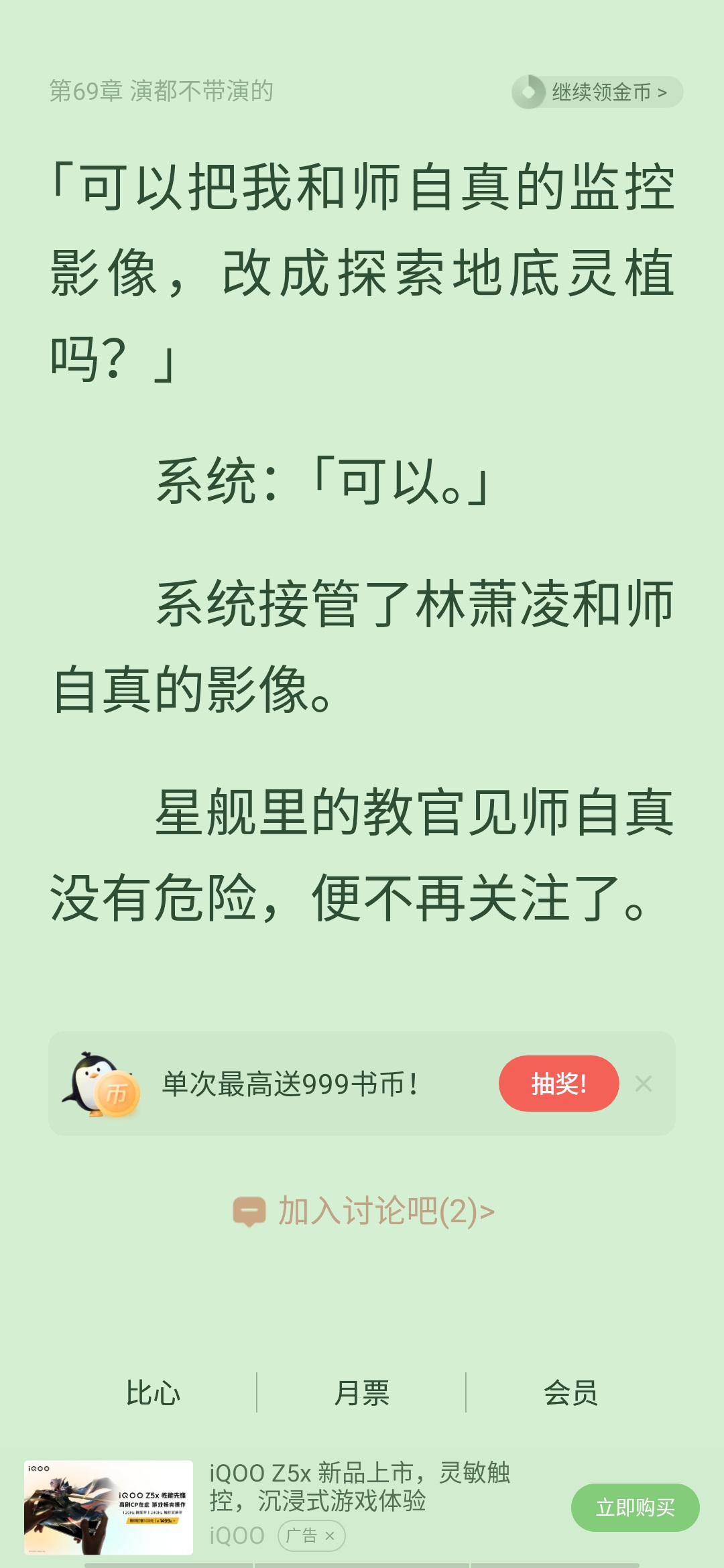Tap the red 抽奖! button
The image size is (724, 1568).
click(x=558, y=1084)
